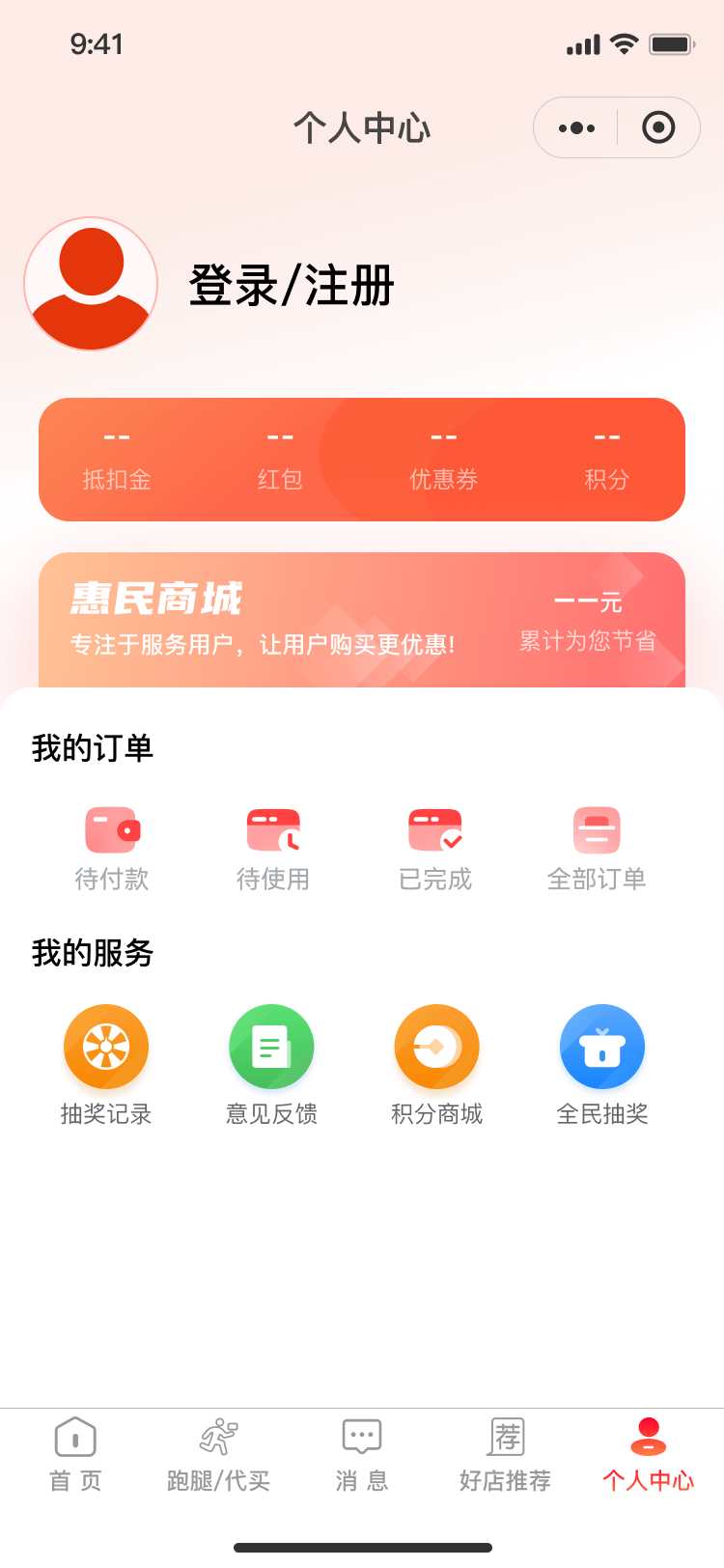View 待付款 orders
Image resolution: width=724 pixels, height=1568 pixels.
112,847
